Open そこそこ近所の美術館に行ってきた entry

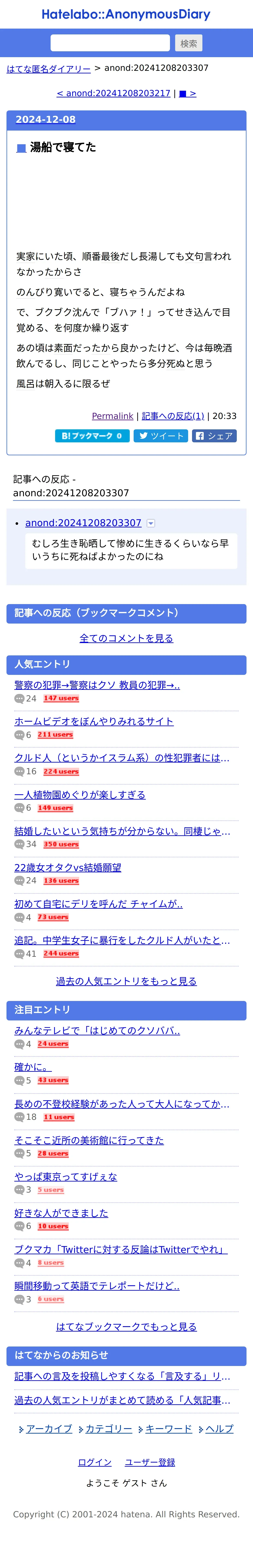(x=89, y=1140)
